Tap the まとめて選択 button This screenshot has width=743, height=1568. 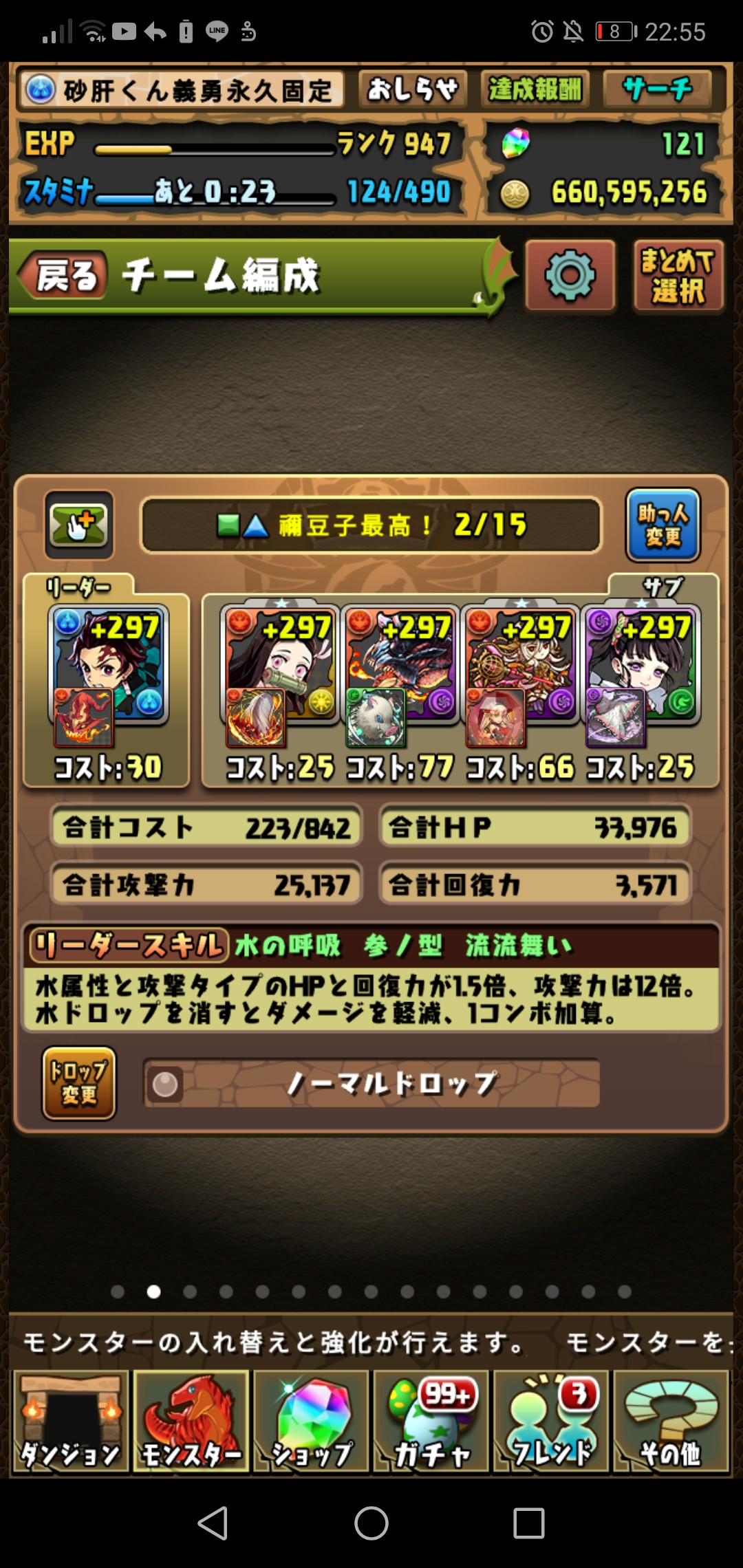tap(678, 276)
